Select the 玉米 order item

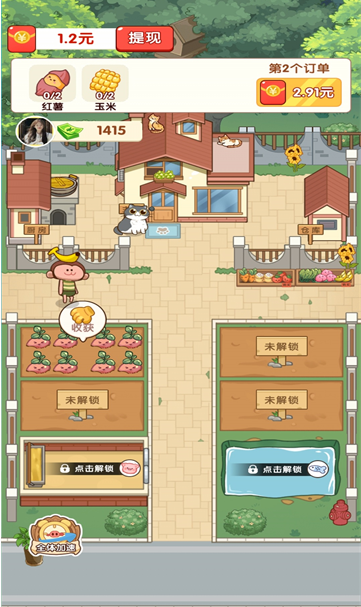[x=105, y=88]
